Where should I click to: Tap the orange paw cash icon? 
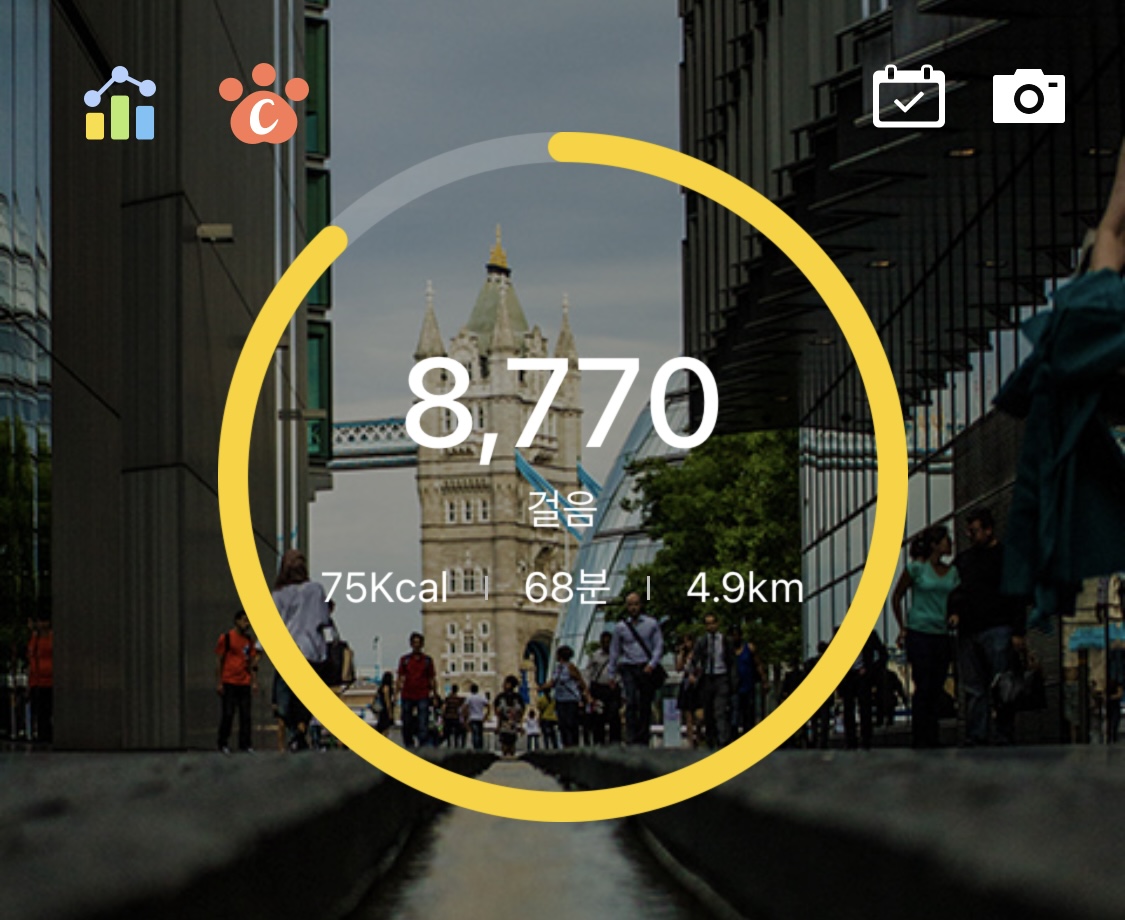[264, 103]
